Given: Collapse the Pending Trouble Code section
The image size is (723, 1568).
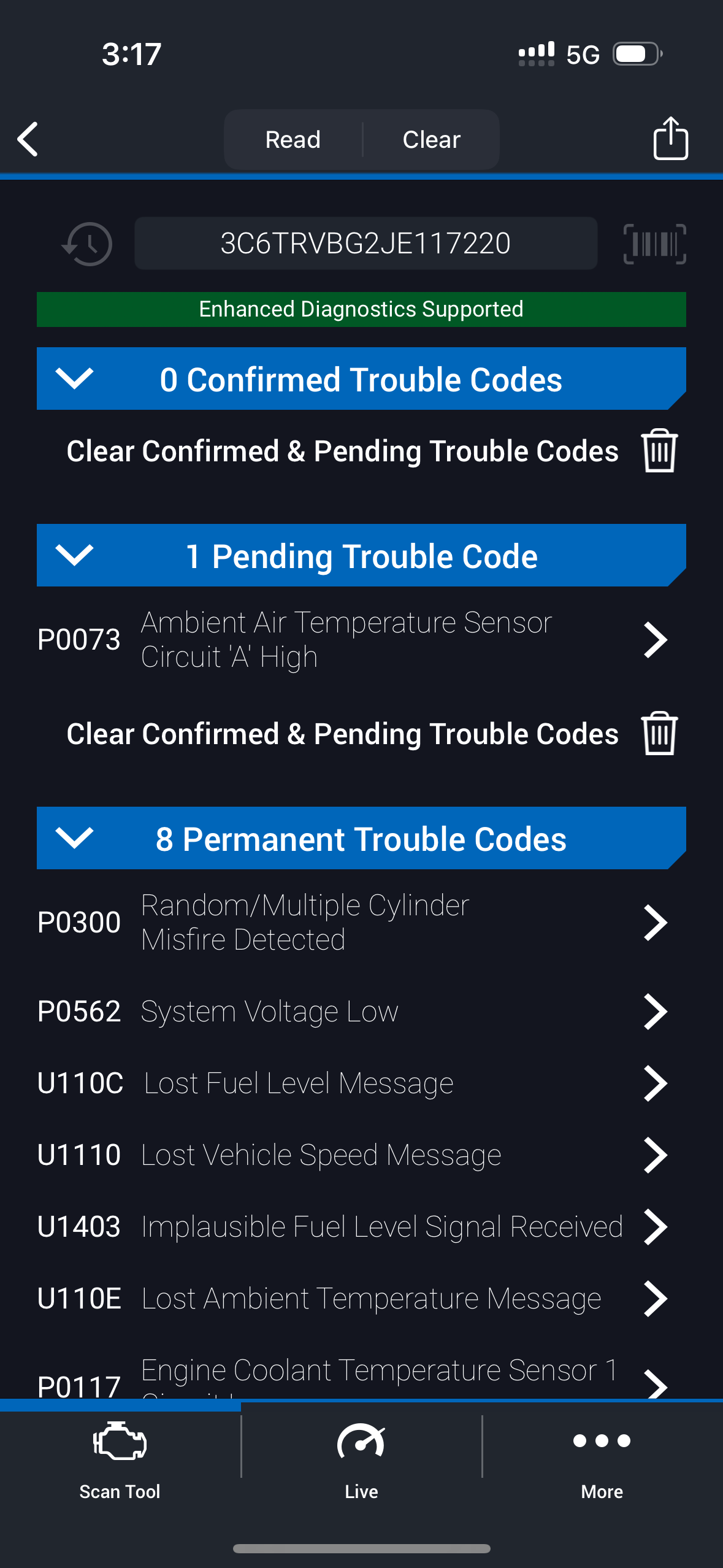Looking at the screenshot, I should click(x=74, y=555).
